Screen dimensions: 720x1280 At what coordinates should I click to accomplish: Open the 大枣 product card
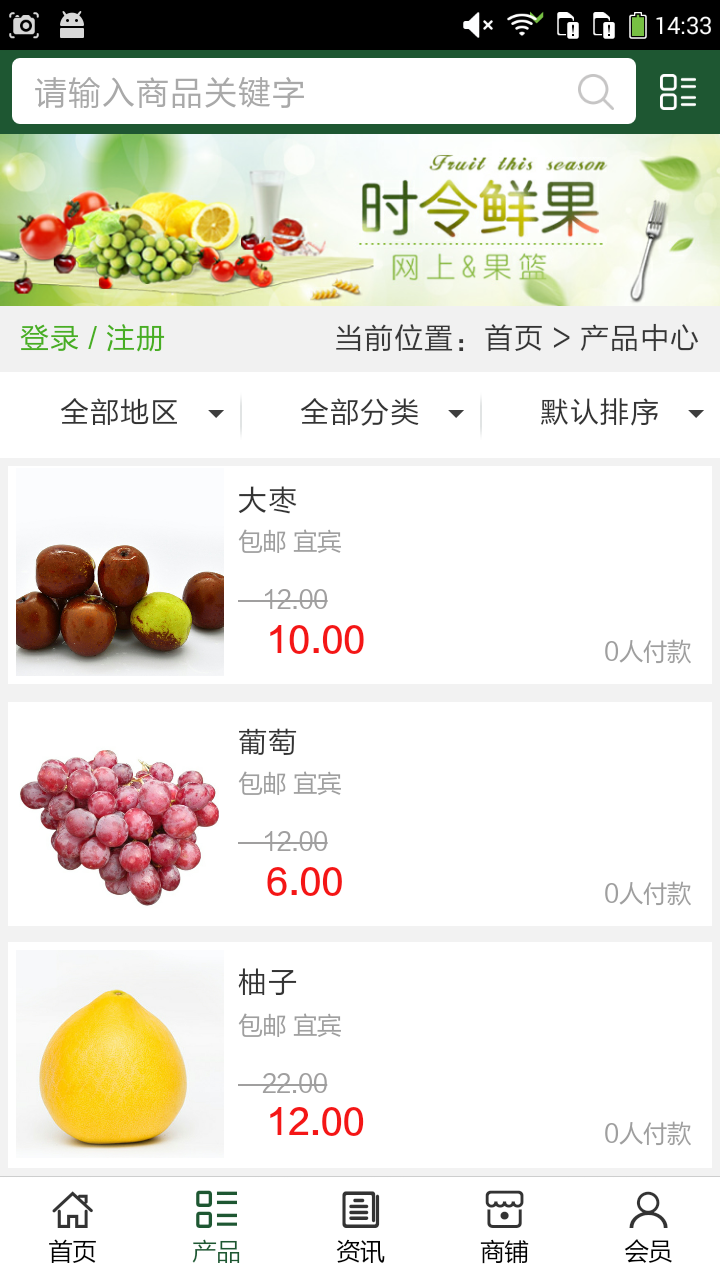360,576
